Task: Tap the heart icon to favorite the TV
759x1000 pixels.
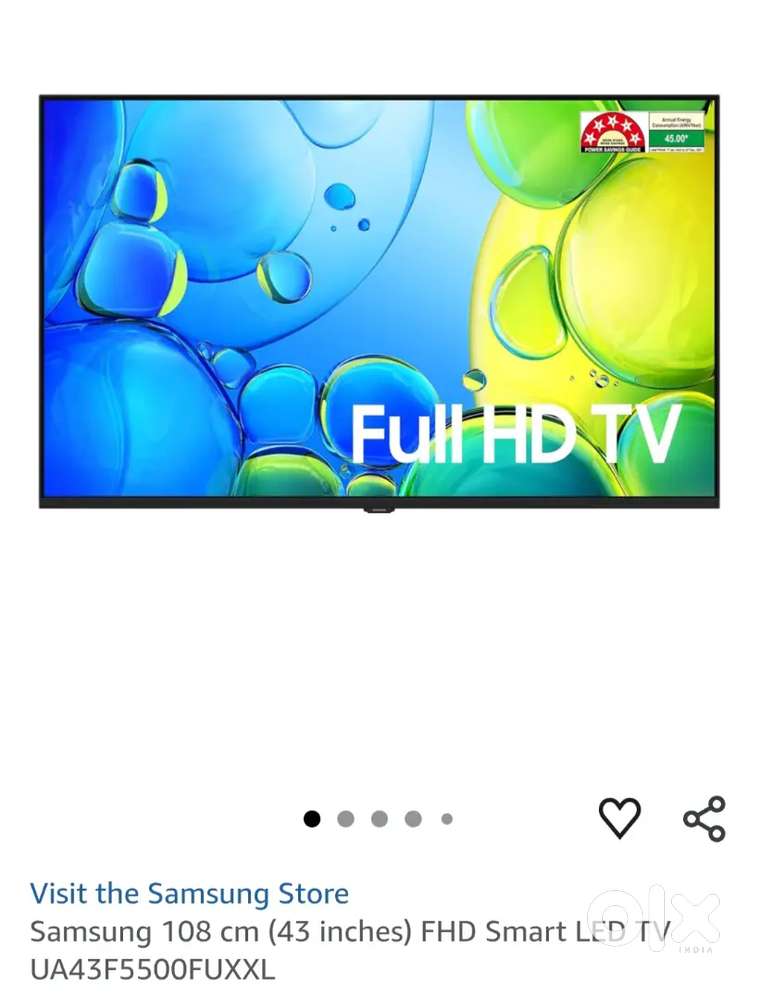Action: [620, 816]
